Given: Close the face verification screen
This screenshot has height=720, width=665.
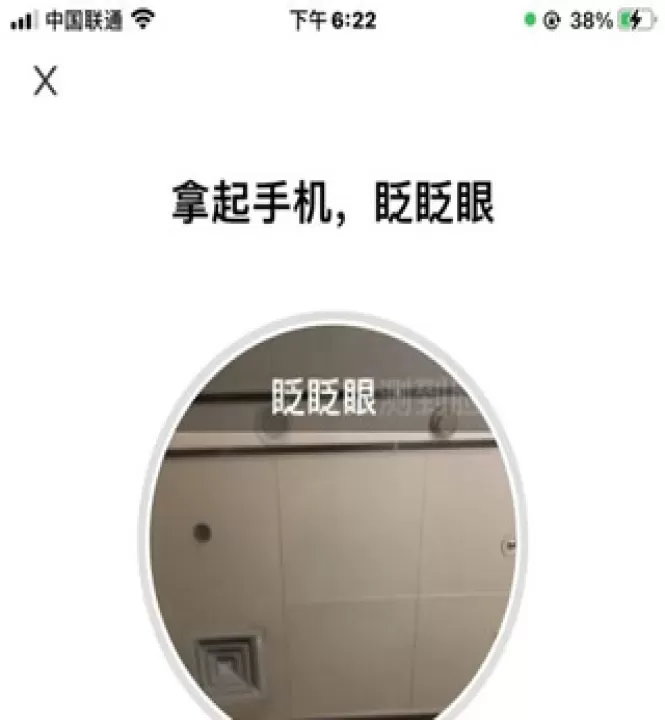Looking at the screenshot, I should tap(45, 81).
